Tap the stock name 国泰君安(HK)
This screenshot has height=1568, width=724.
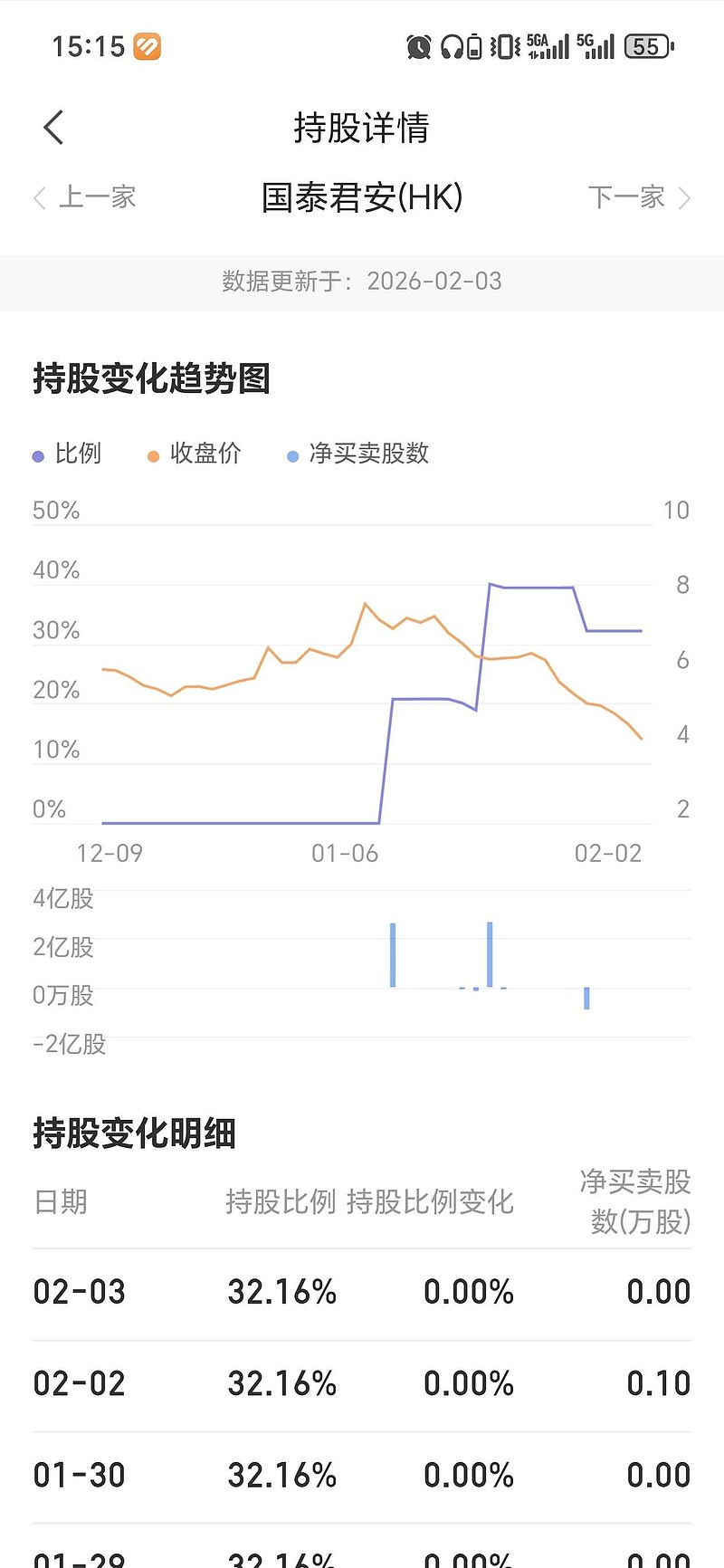[x=361, y=197]
